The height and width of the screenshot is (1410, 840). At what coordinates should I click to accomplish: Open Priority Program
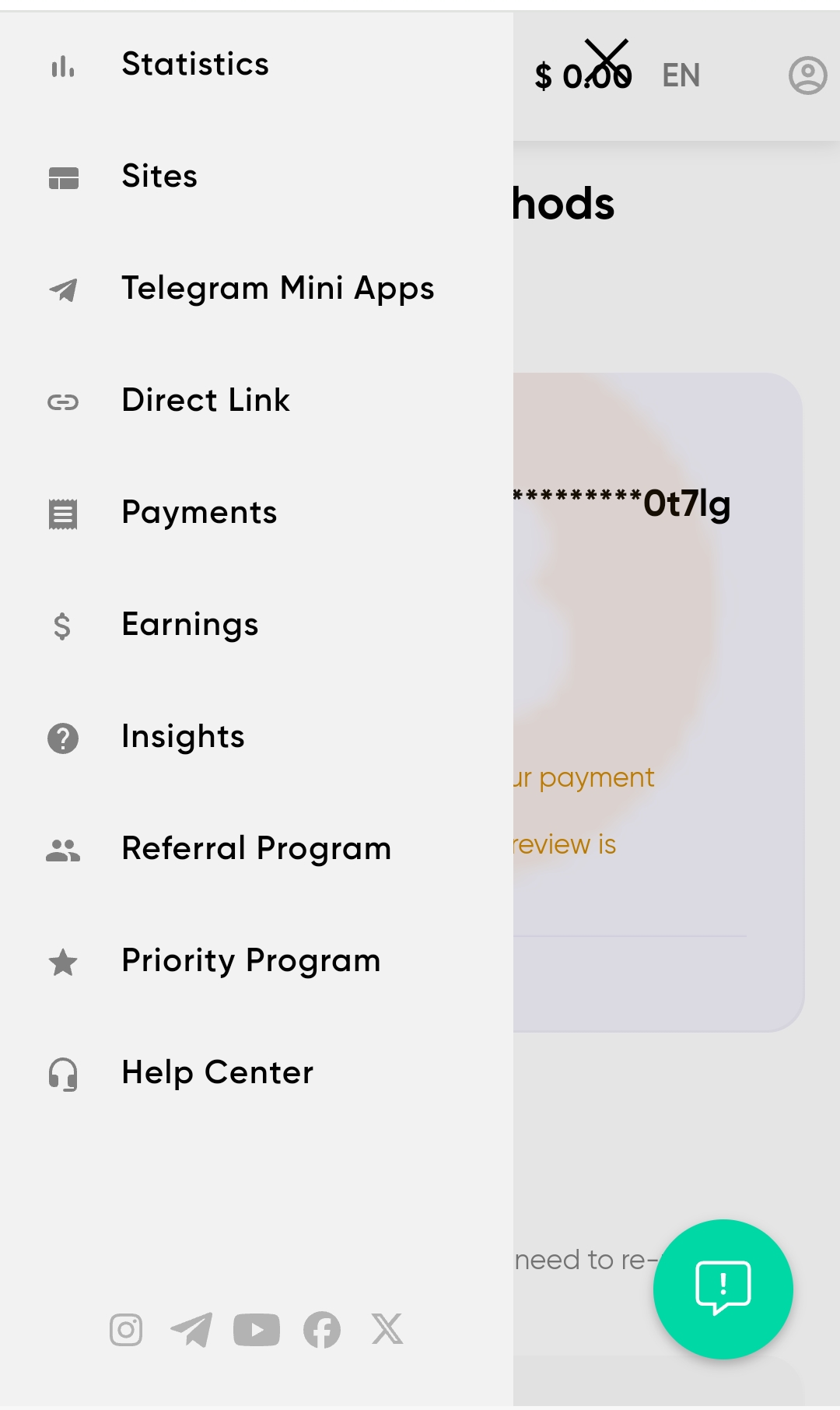pyautogui.click(x=257, y=961)
